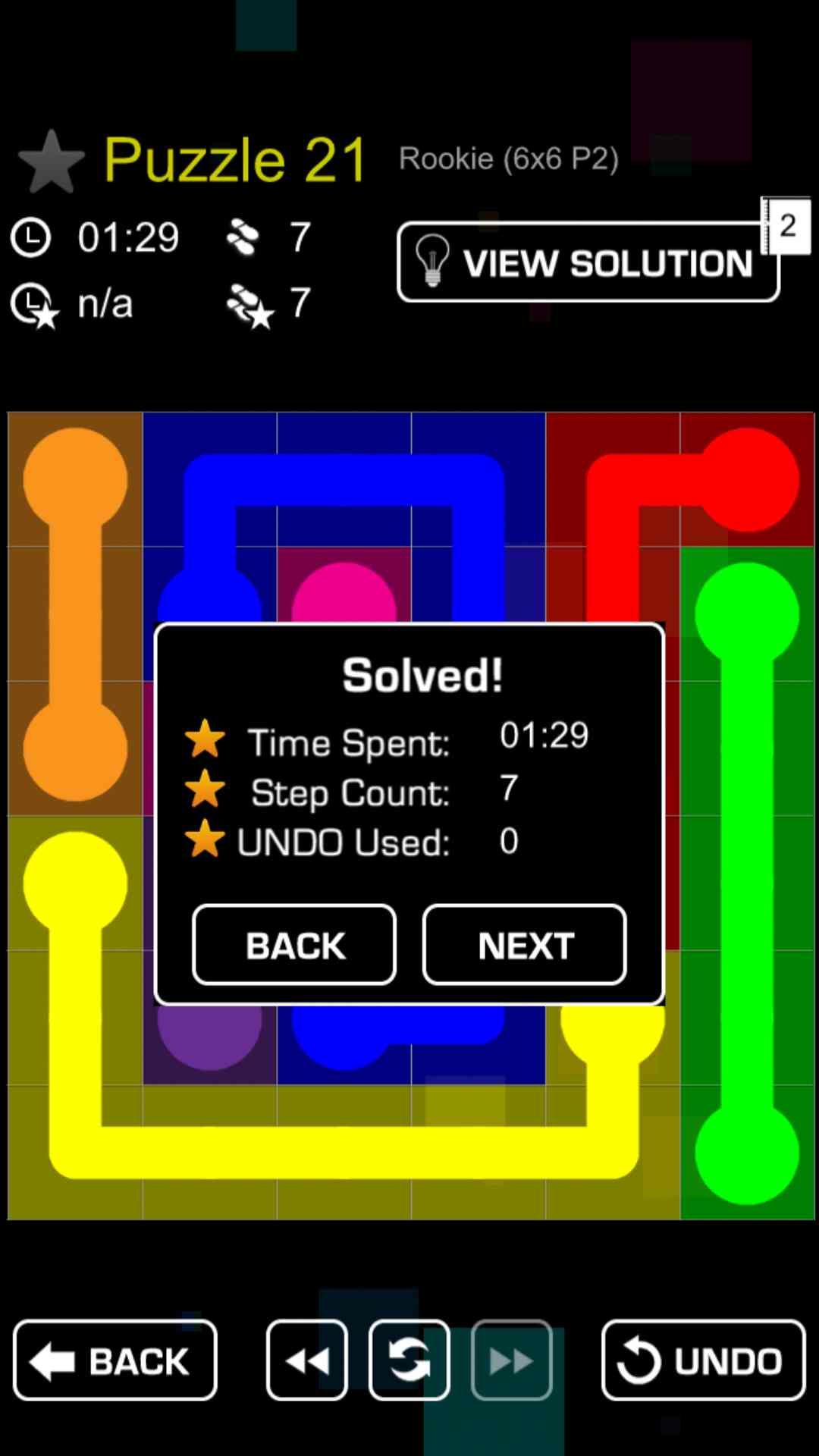Go to the previous puzzle with rewind
Viewport: 819px width, 1456px height.
tap(307, 1360)
